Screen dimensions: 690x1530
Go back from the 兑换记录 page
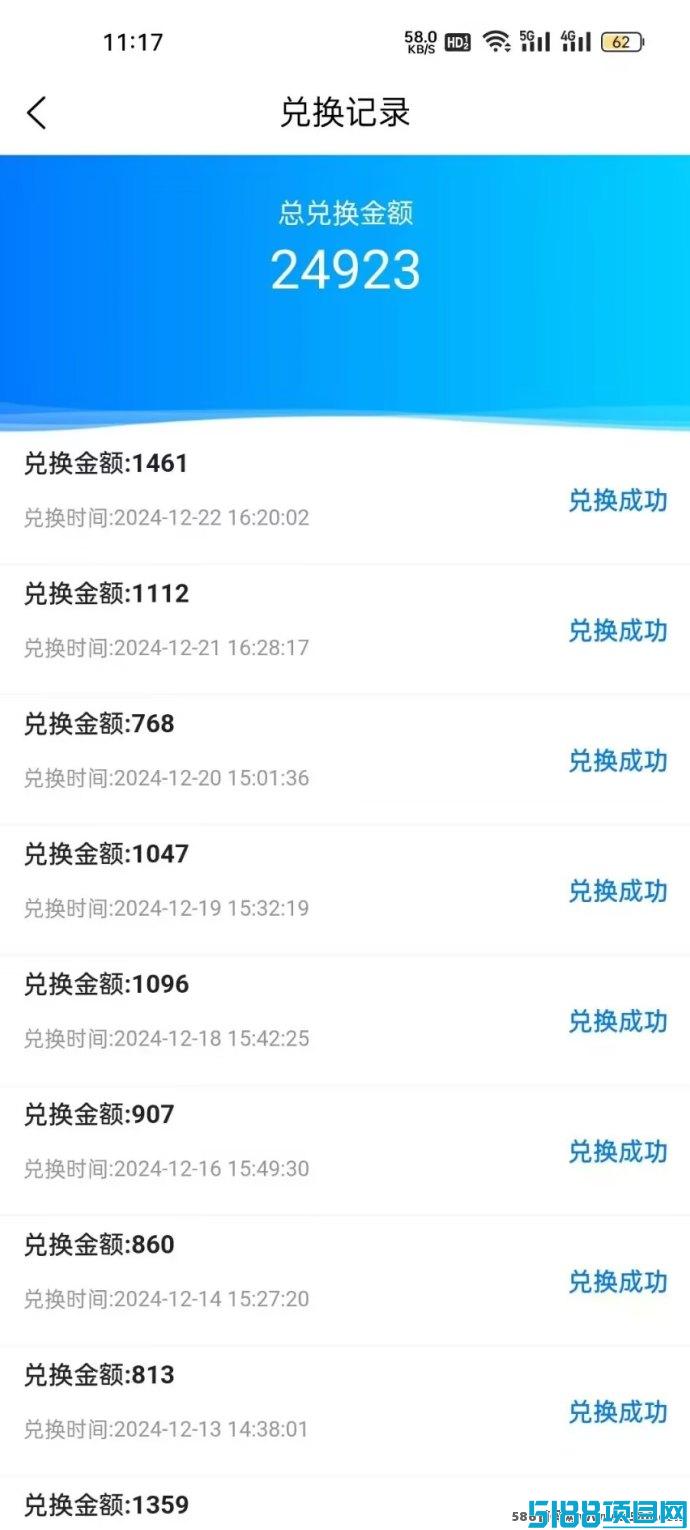click(37, 113)
